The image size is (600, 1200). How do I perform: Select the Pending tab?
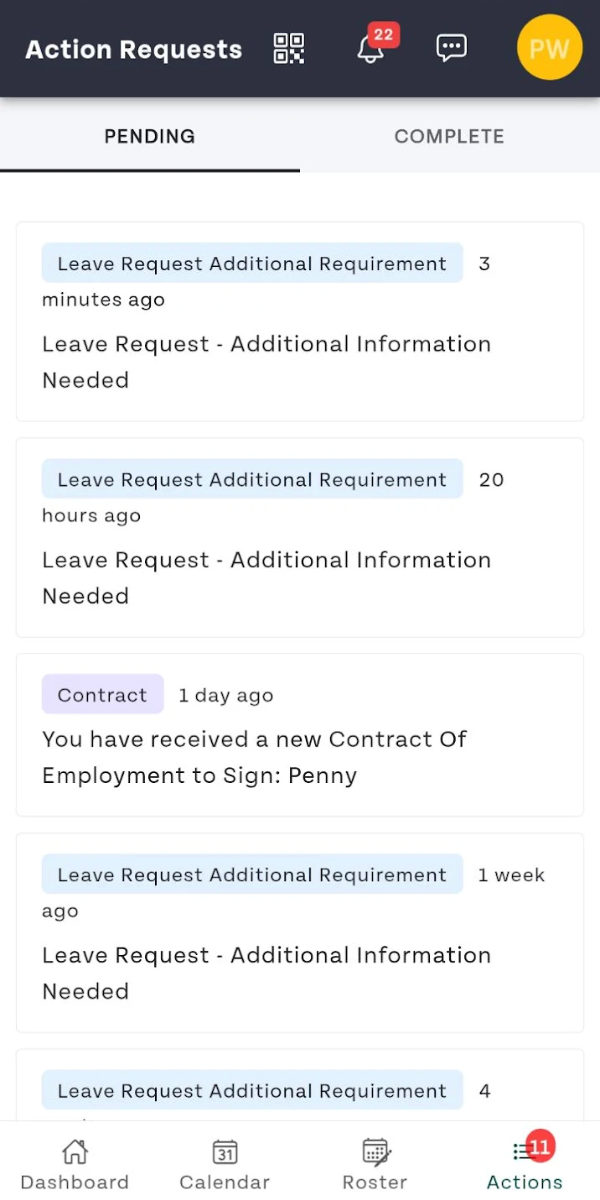pos(150,136)
